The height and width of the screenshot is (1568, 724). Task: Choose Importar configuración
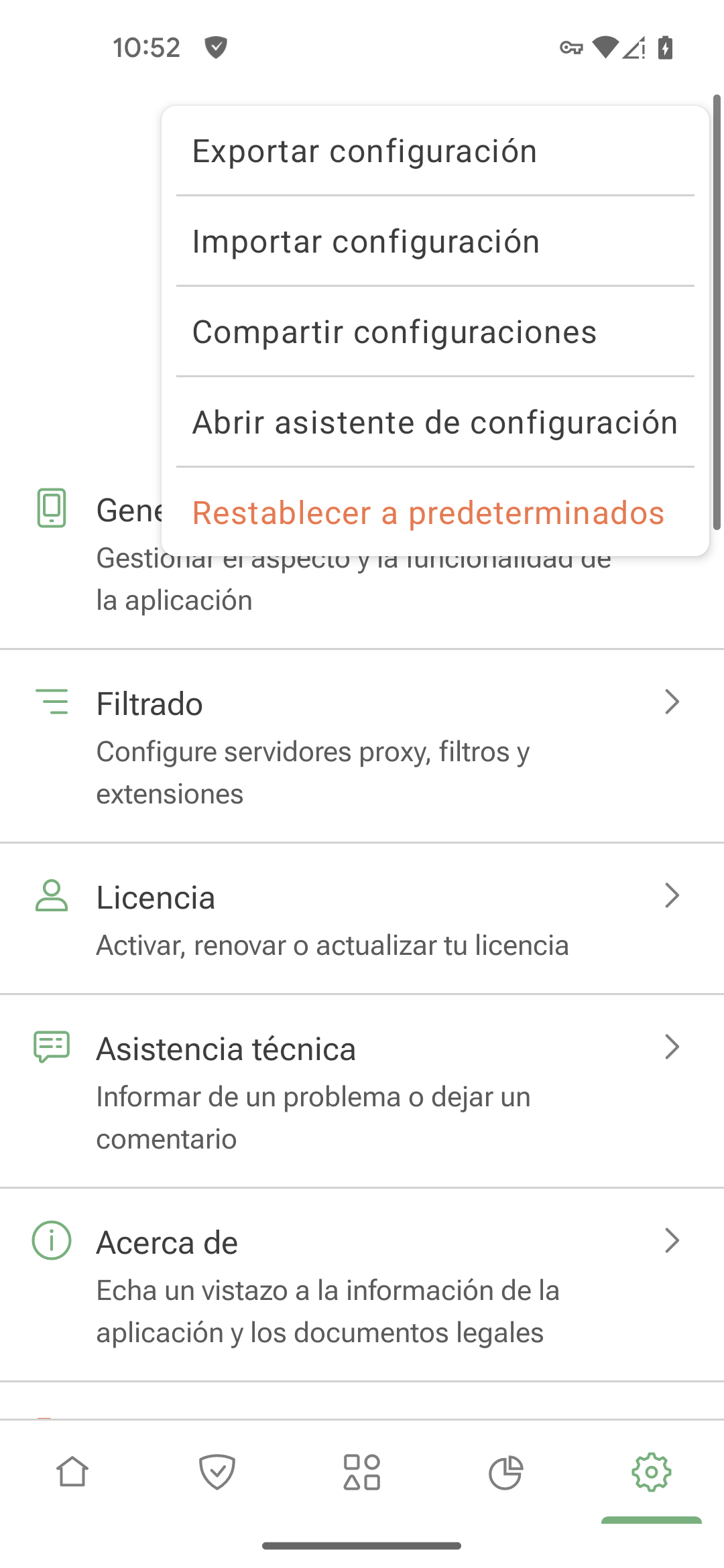pos(434,242)
